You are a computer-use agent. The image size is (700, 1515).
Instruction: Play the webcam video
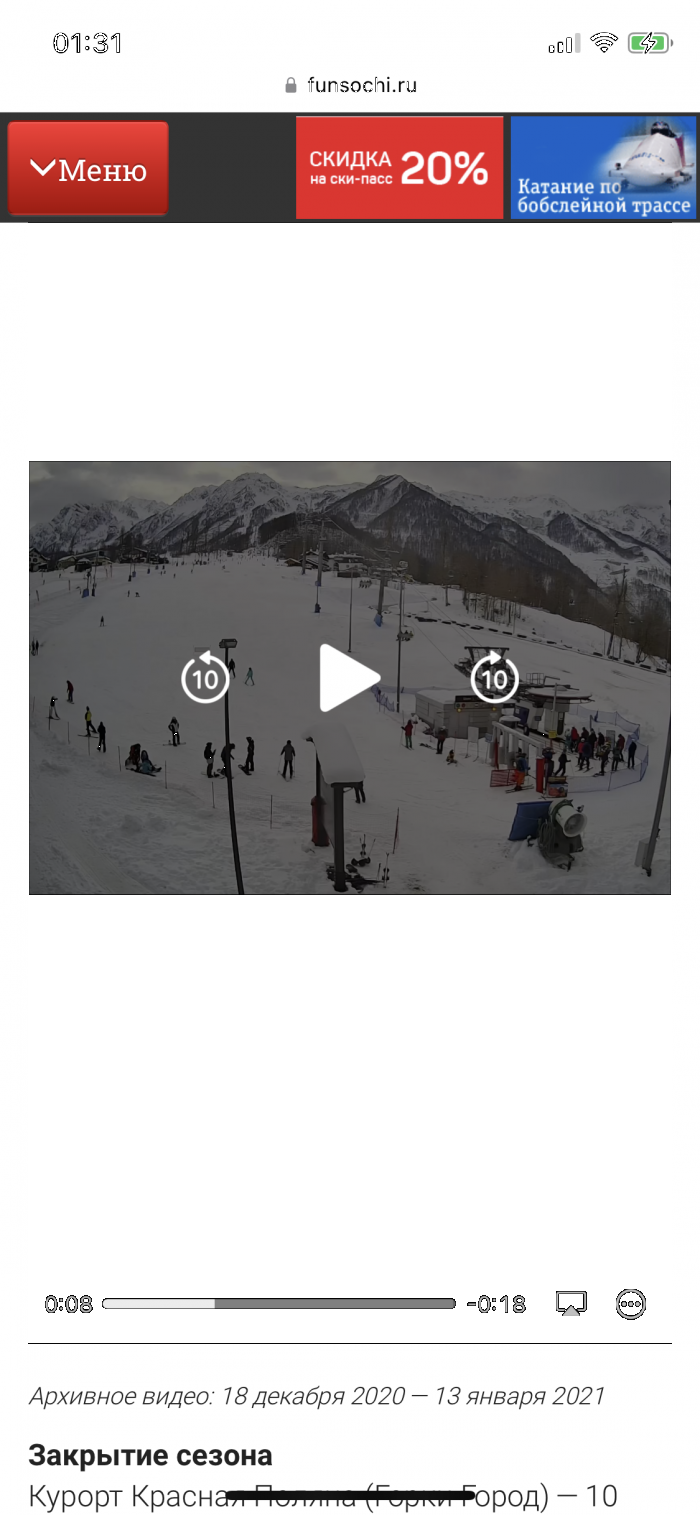click(x=349, y=678)
